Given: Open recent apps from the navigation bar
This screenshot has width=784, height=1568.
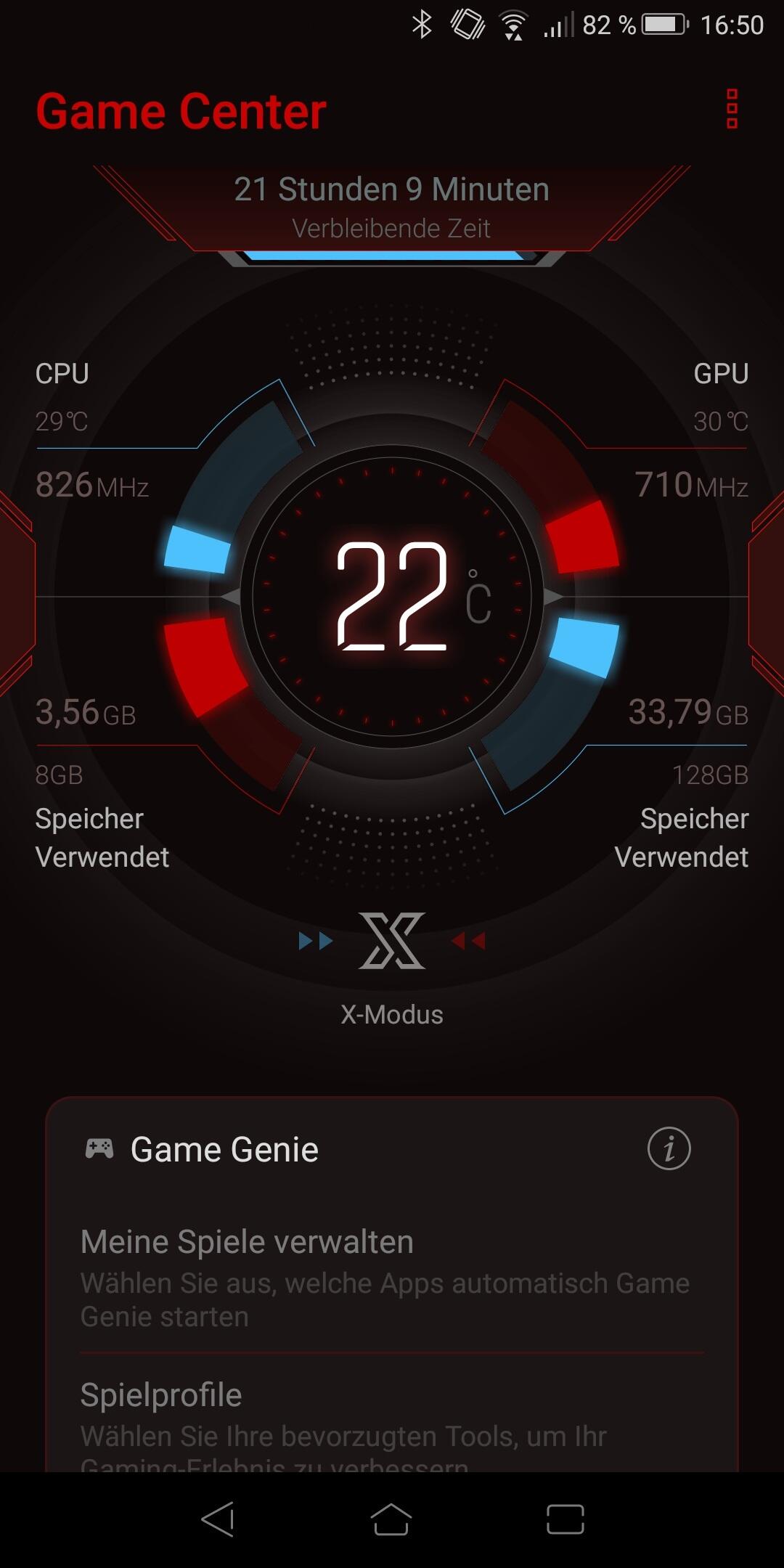Looking at the screenshot, I should (565, 1519).
